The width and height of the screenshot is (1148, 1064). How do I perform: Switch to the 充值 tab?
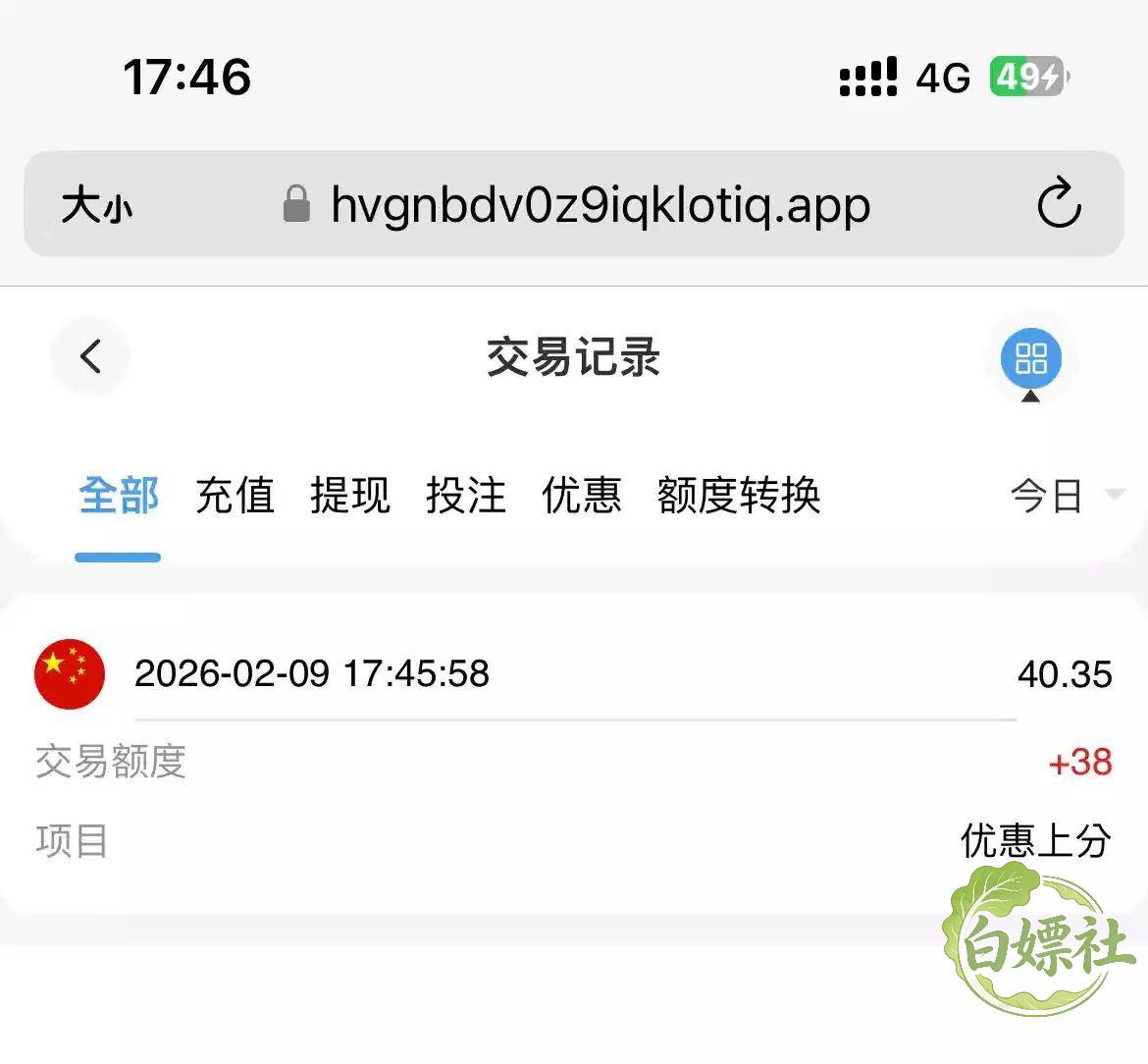point(235,496)
